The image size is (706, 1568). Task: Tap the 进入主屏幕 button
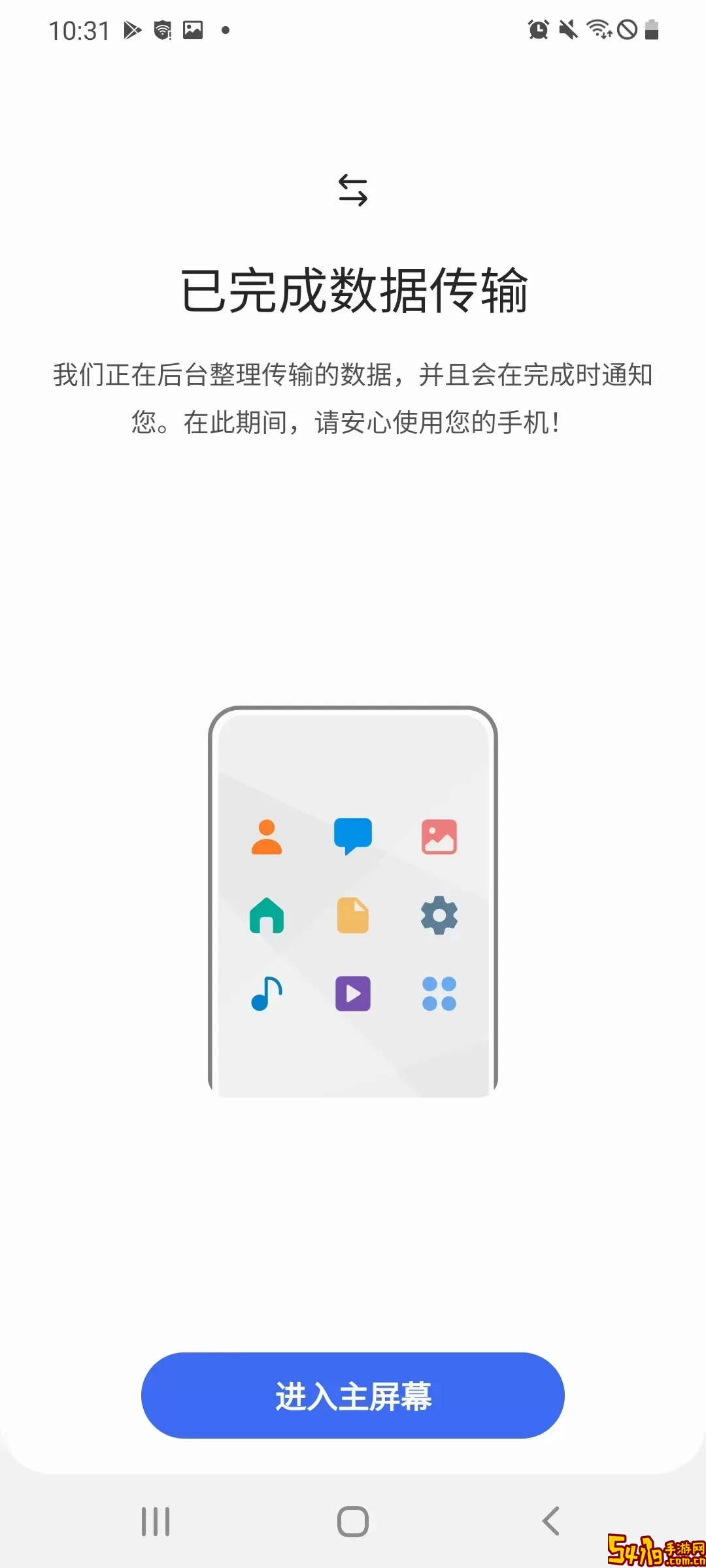[353, 1396]
